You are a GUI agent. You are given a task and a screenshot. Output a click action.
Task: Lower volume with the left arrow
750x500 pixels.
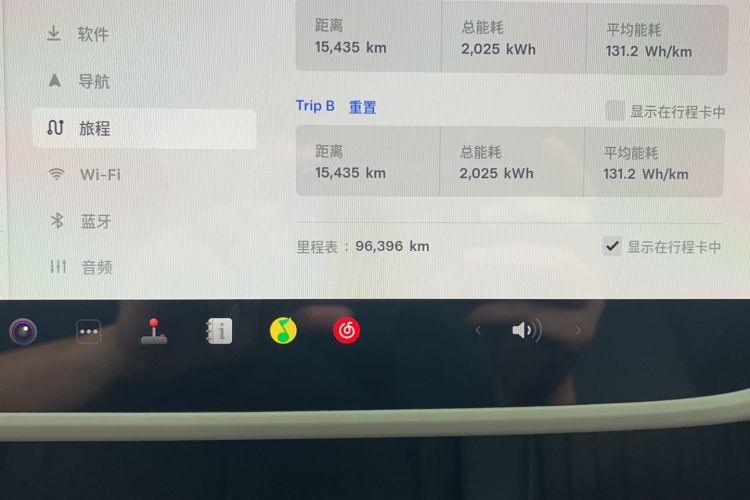click(x=478, y=330)
